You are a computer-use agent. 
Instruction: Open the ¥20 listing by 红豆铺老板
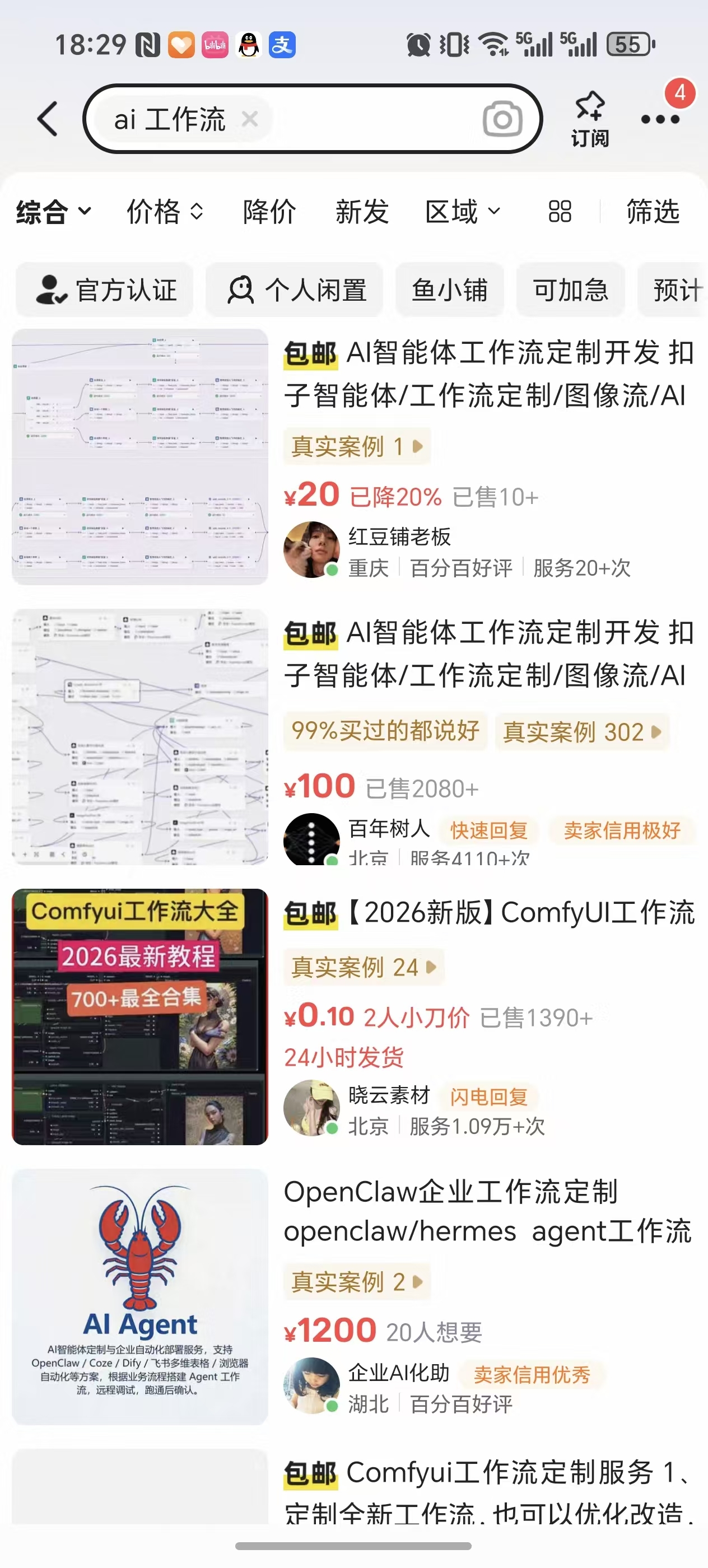(353, 457)
